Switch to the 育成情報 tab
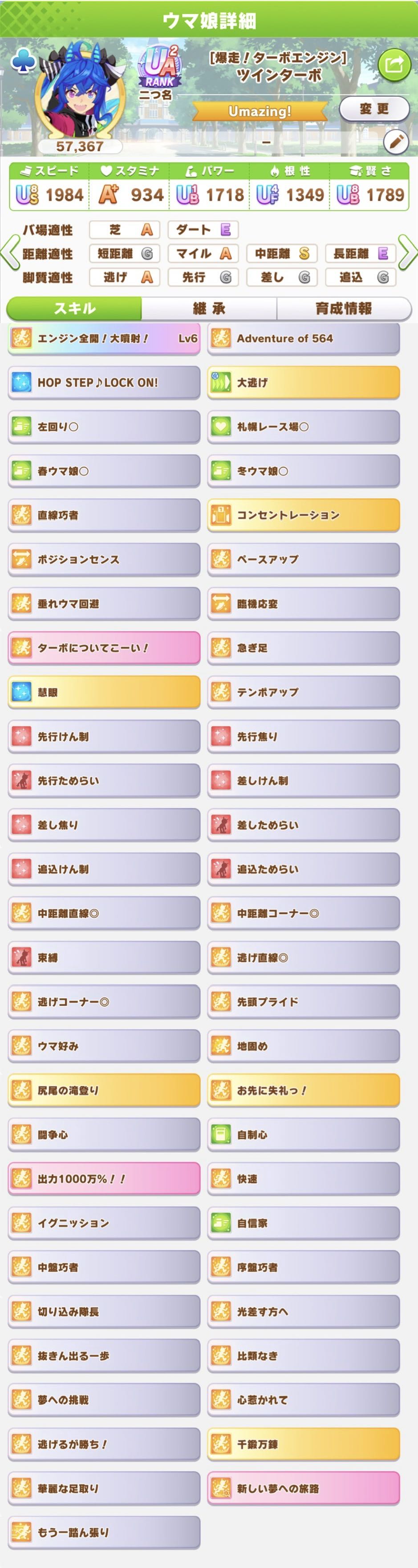The width and height of the screenshot is (418, 1568). 344,309
